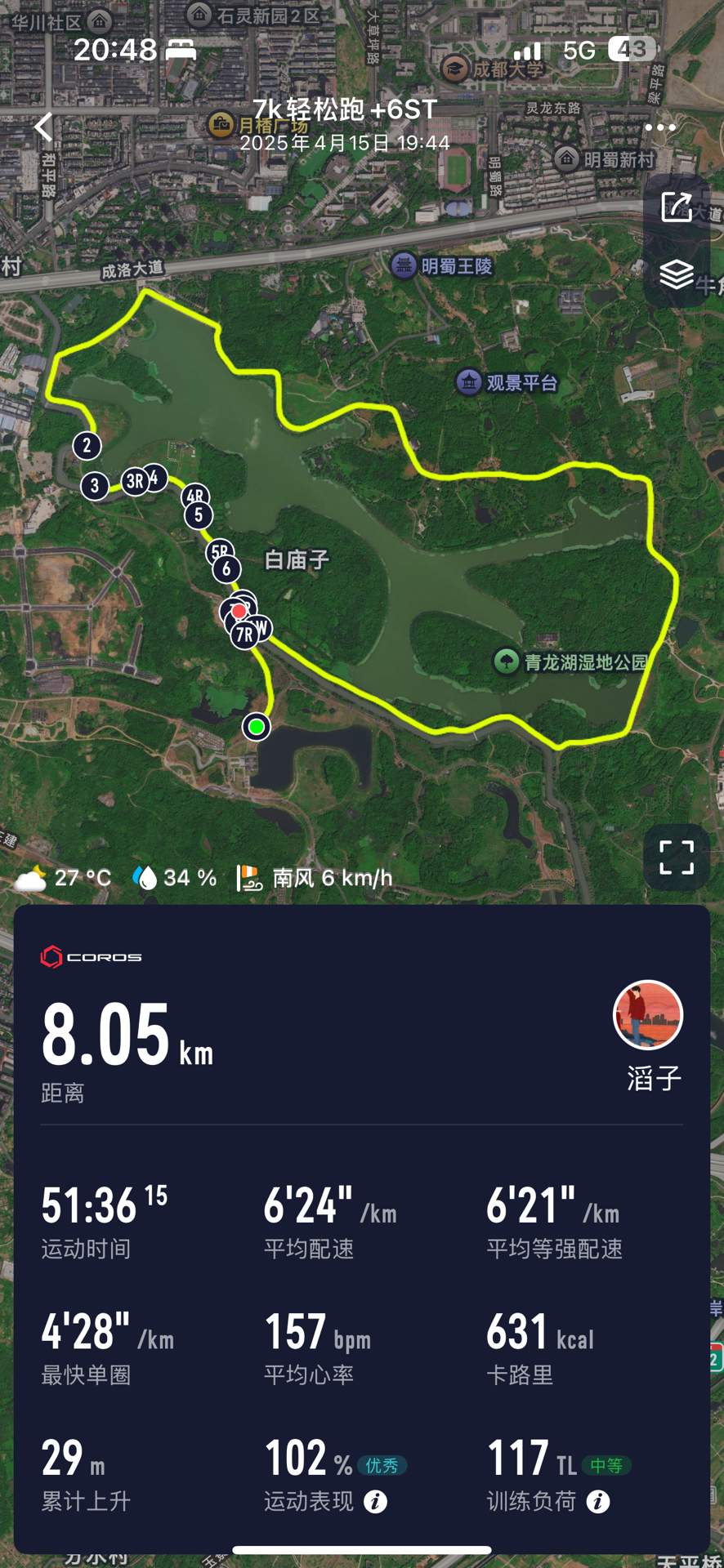Show the 运动表现 info tooltip
Viewport: 724px width, 1568px height.
click(375, 1501)
